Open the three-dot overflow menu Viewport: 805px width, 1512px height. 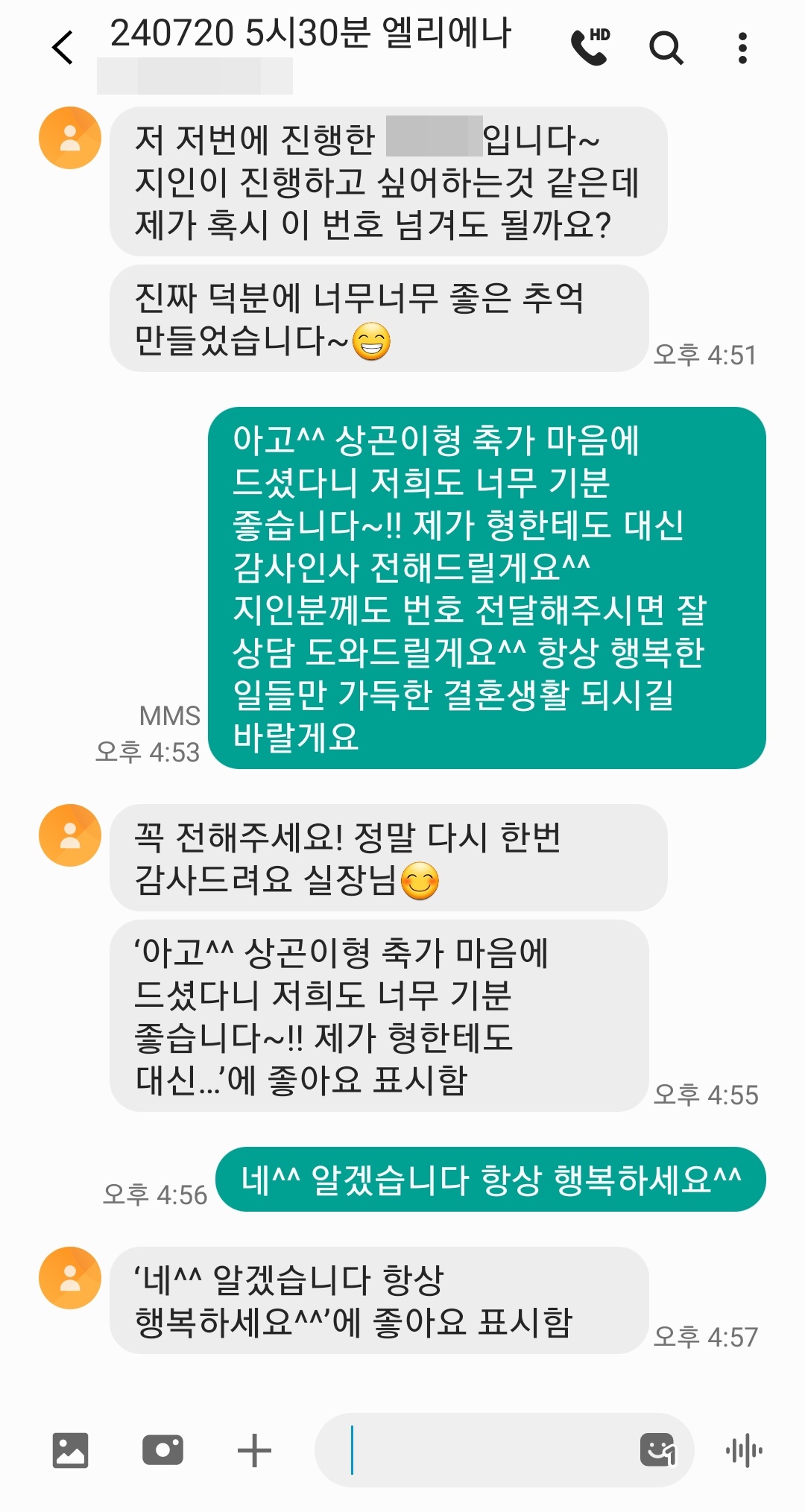point(742,48)
